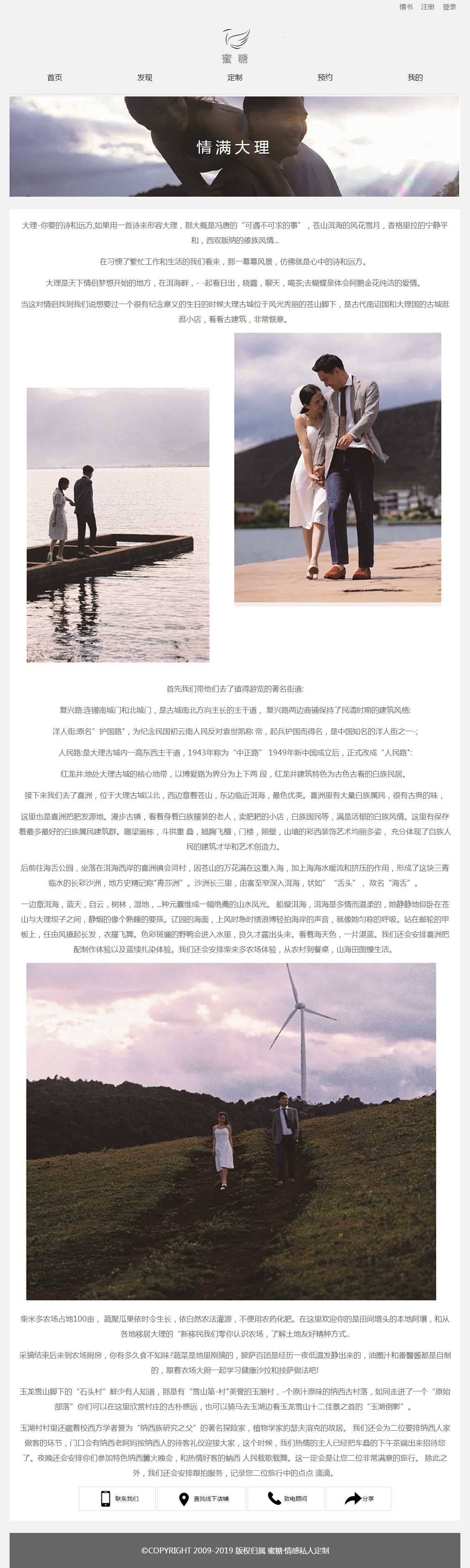Switch to the 首页 tab

pos(55,77)
